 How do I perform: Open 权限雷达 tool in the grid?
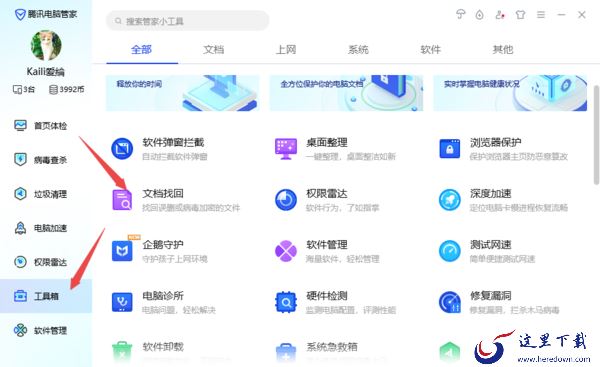327,200
